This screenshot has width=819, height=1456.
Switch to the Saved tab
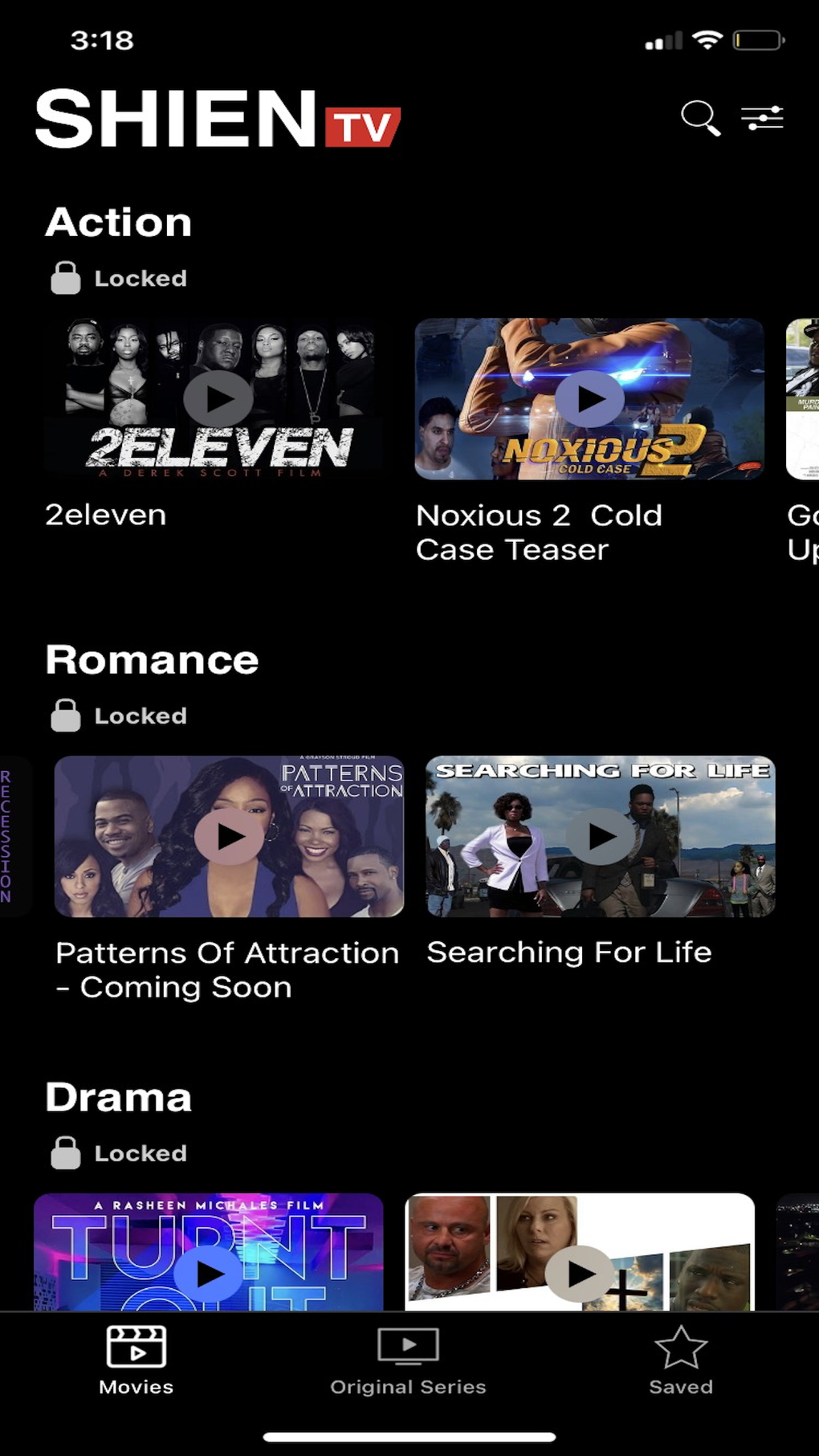click(x=681, y=1365)
